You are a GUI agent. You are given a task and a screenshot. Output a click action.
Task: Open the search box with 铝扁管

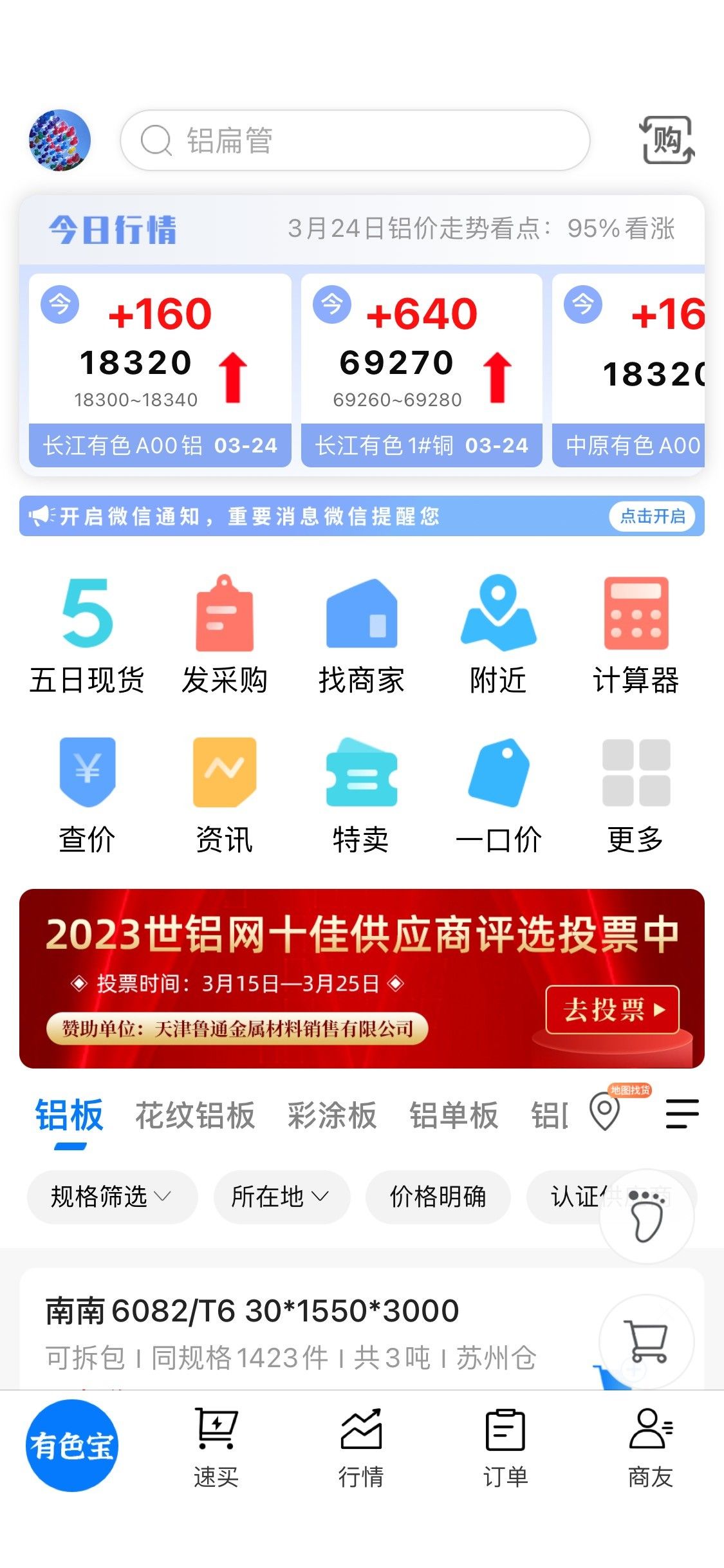(x=355, y=140)
